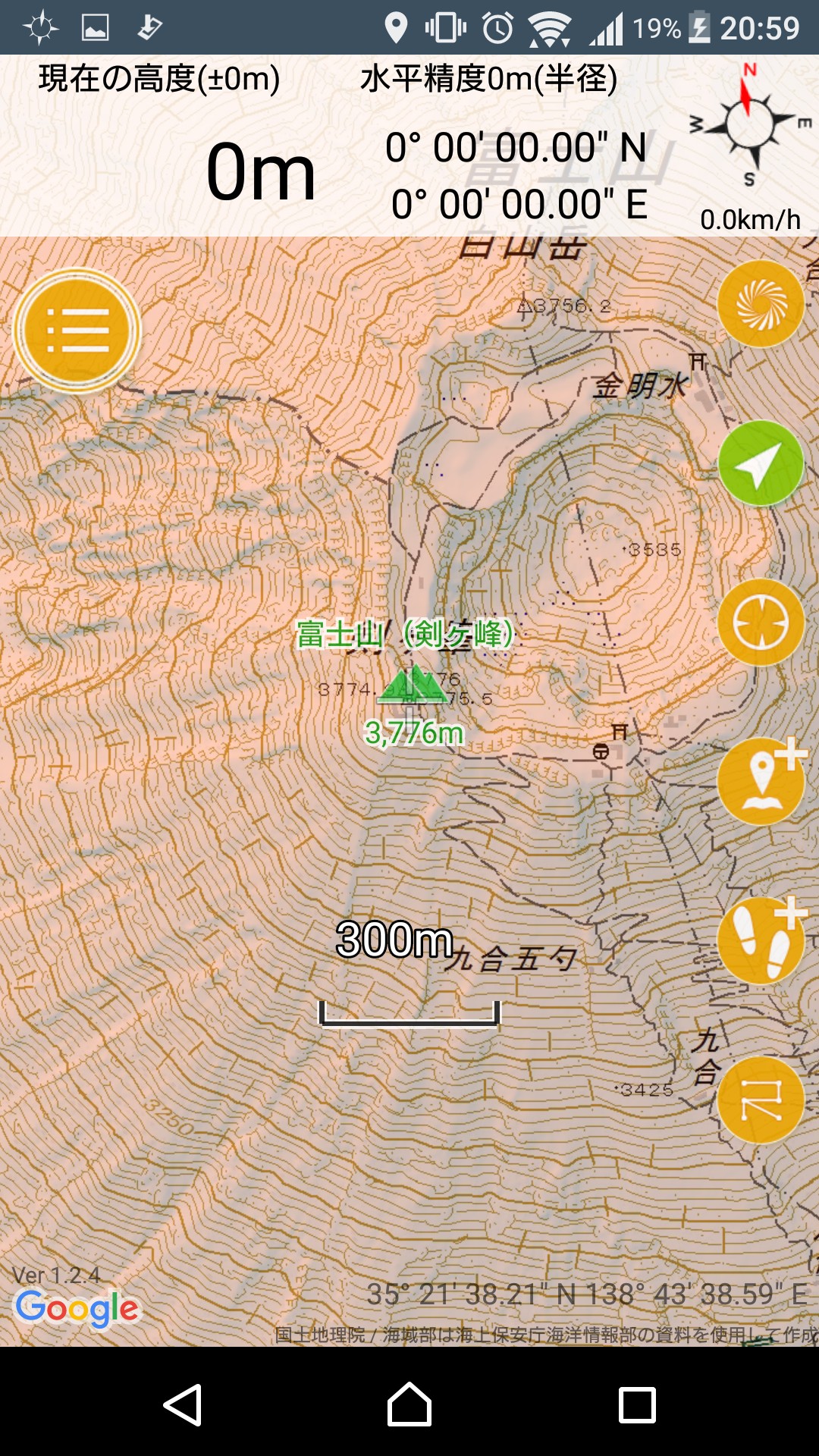
Task: Return to the home screen
Action: (409, 1404)
